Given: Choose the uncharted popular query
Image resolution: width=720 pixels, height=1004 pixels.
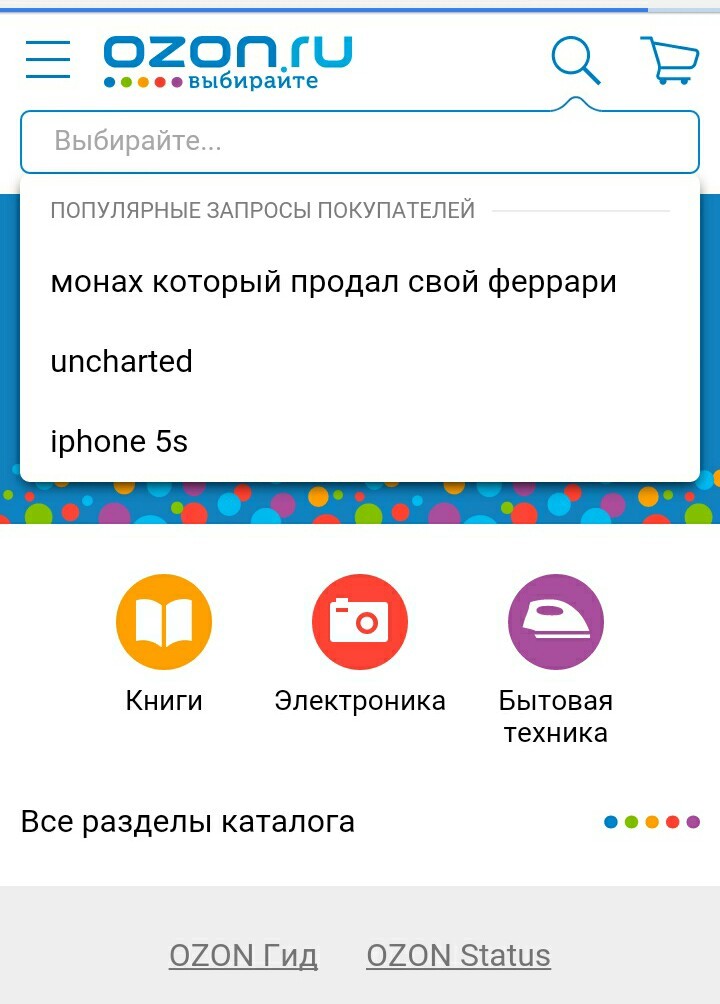Looking at the screenshot, I should [121, 361].
